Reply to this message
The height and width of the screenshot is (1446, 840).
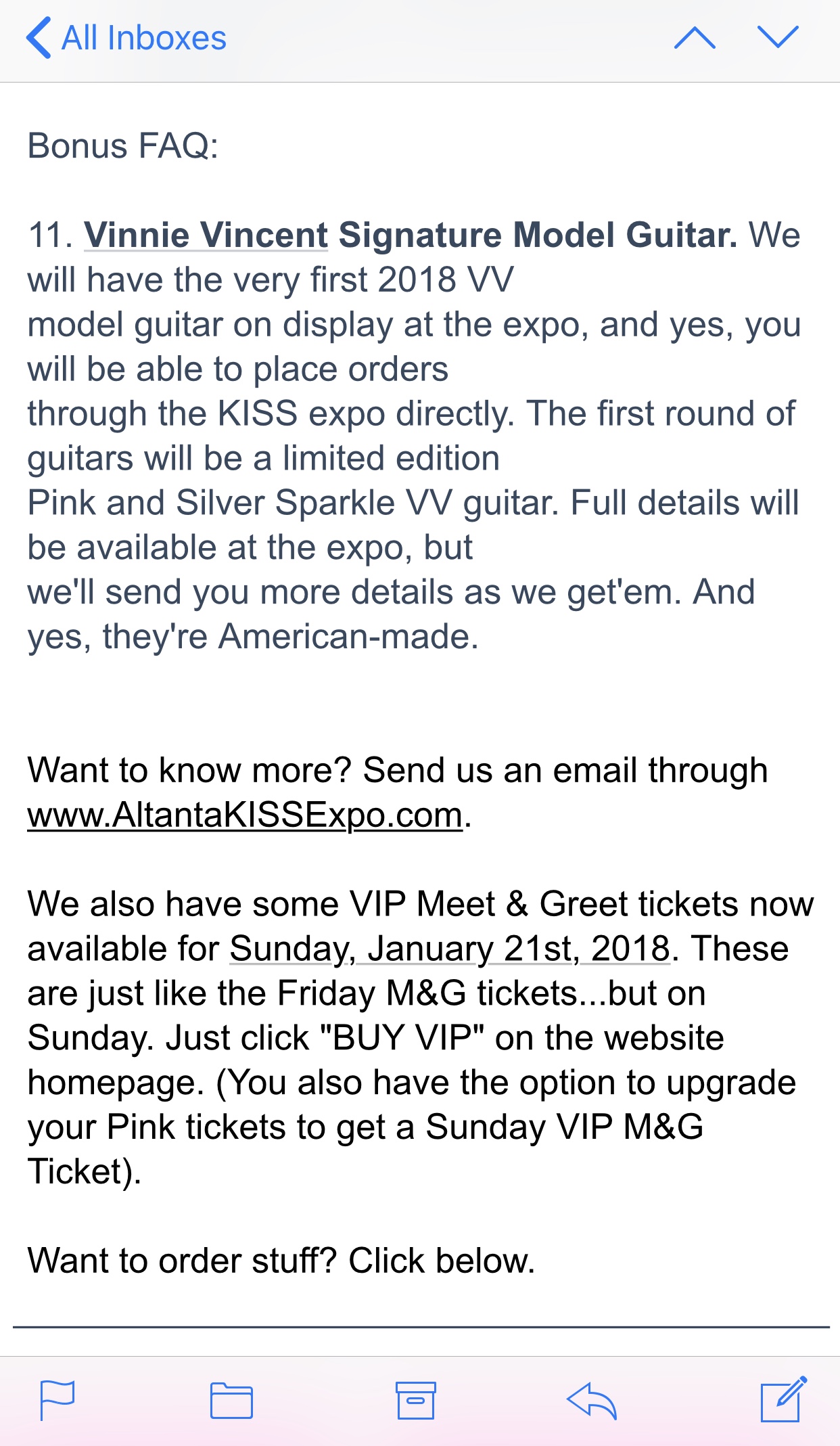592,1399
